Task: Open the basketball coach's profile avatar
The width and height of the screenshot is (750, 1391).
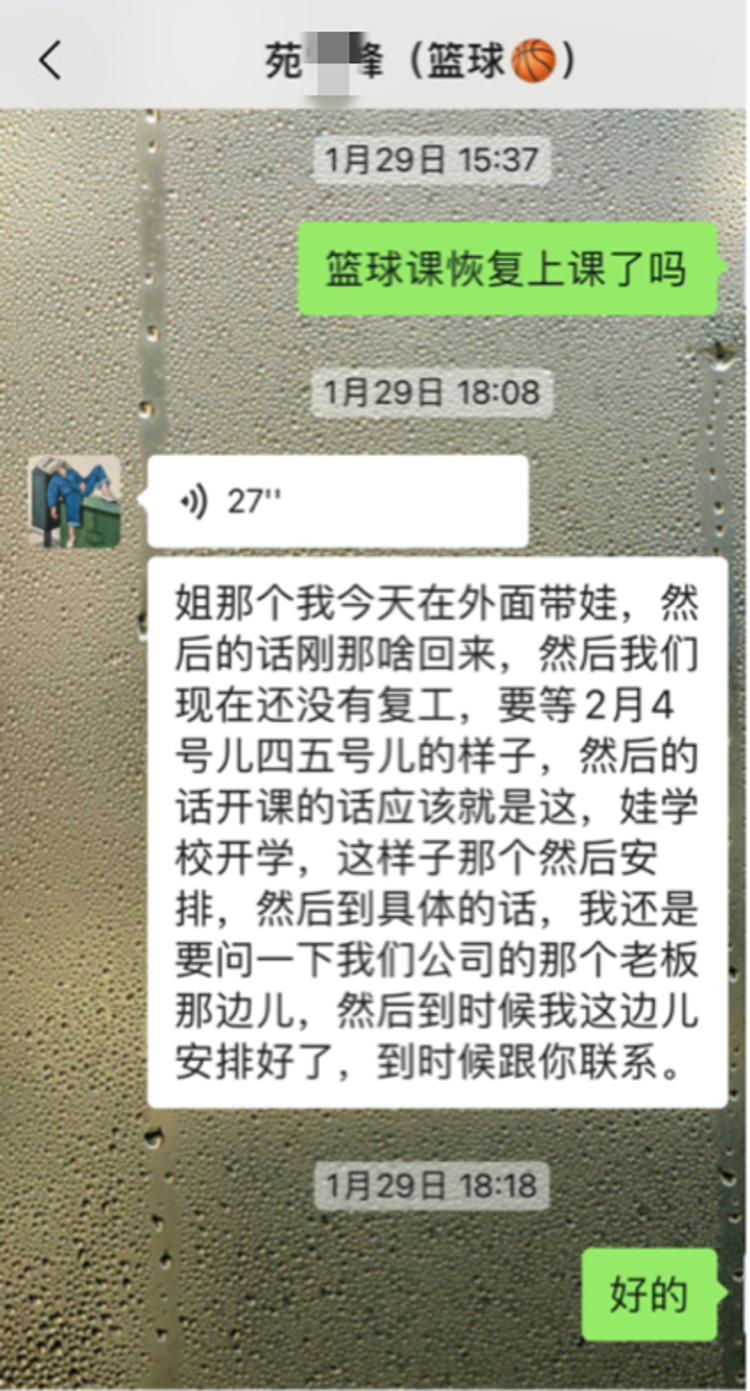Action: coord(75,502)
